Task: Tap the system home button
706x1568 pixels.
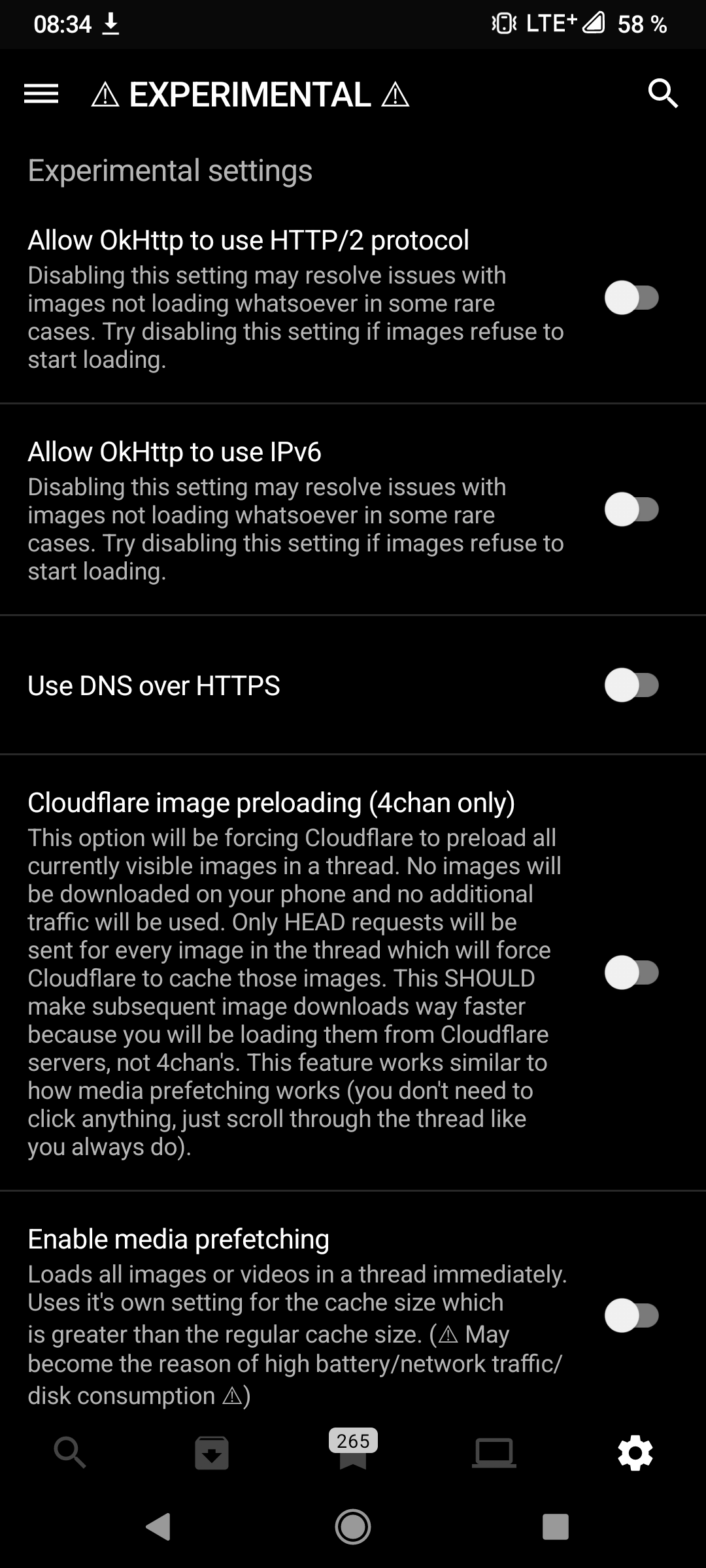Action: 353,1527
